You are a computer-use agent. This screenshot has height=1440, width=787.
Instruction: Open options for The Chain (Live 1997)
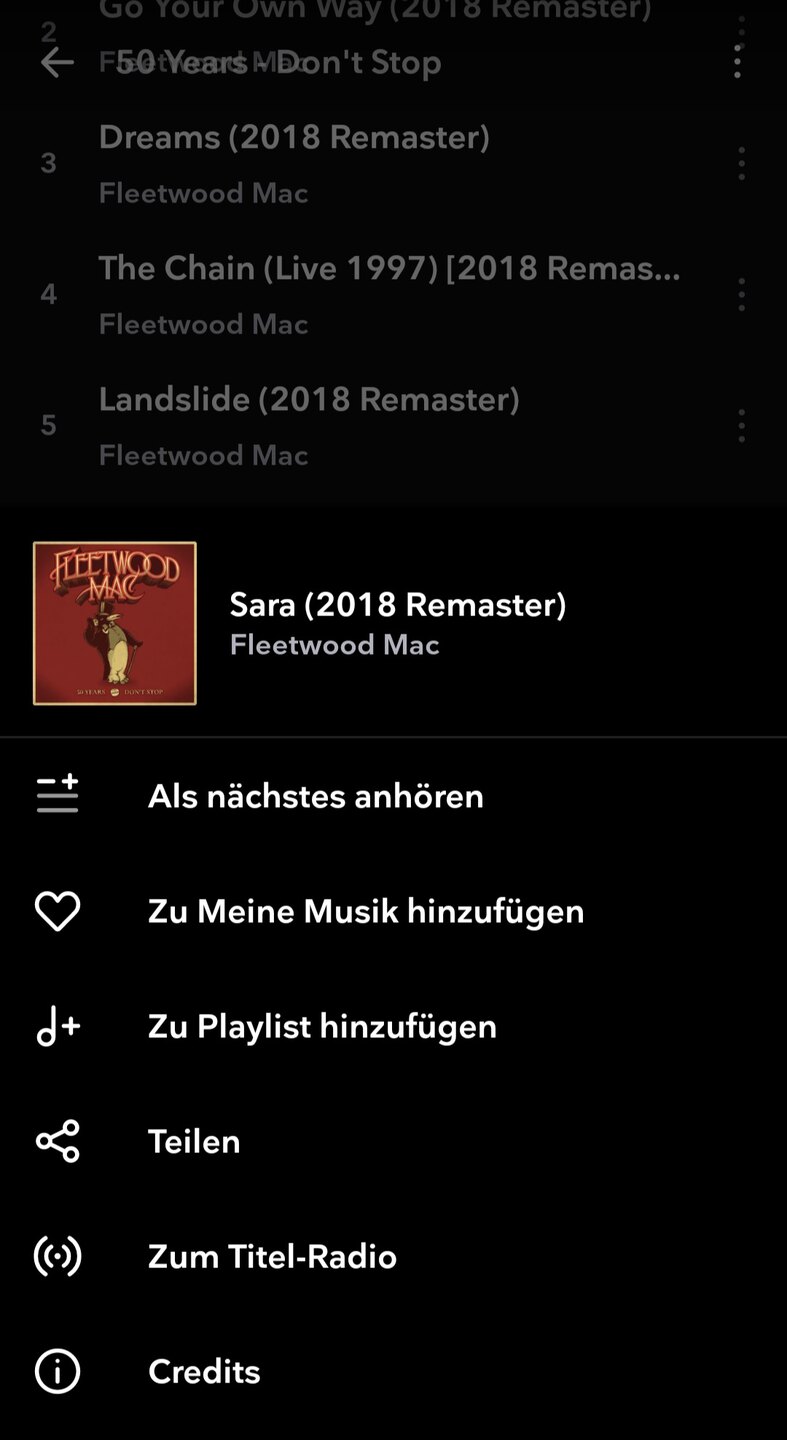click(x=741, y=294)
